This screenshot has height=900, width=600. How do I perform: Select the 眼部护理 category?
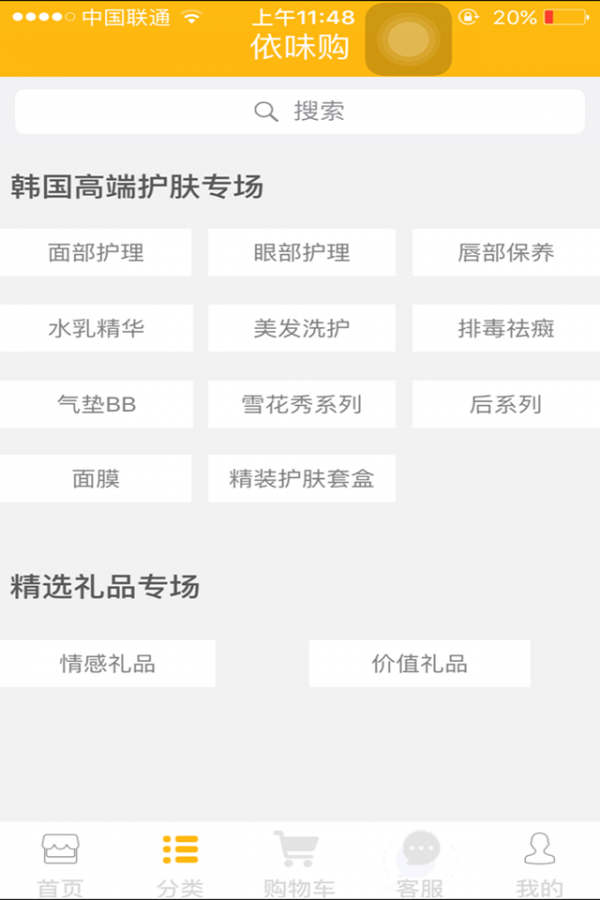click(301, 253)
